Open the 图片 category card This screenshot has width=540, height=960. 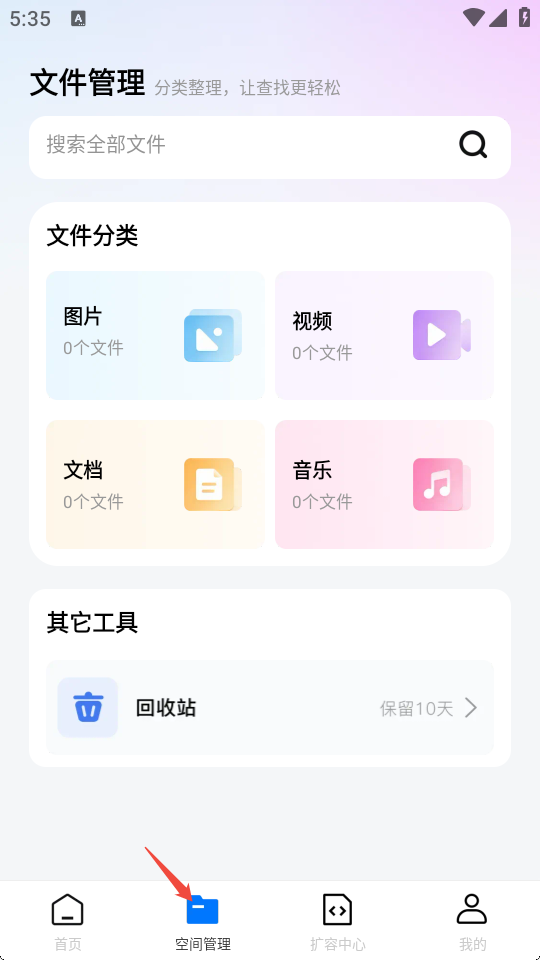click(x=156, y=336)
